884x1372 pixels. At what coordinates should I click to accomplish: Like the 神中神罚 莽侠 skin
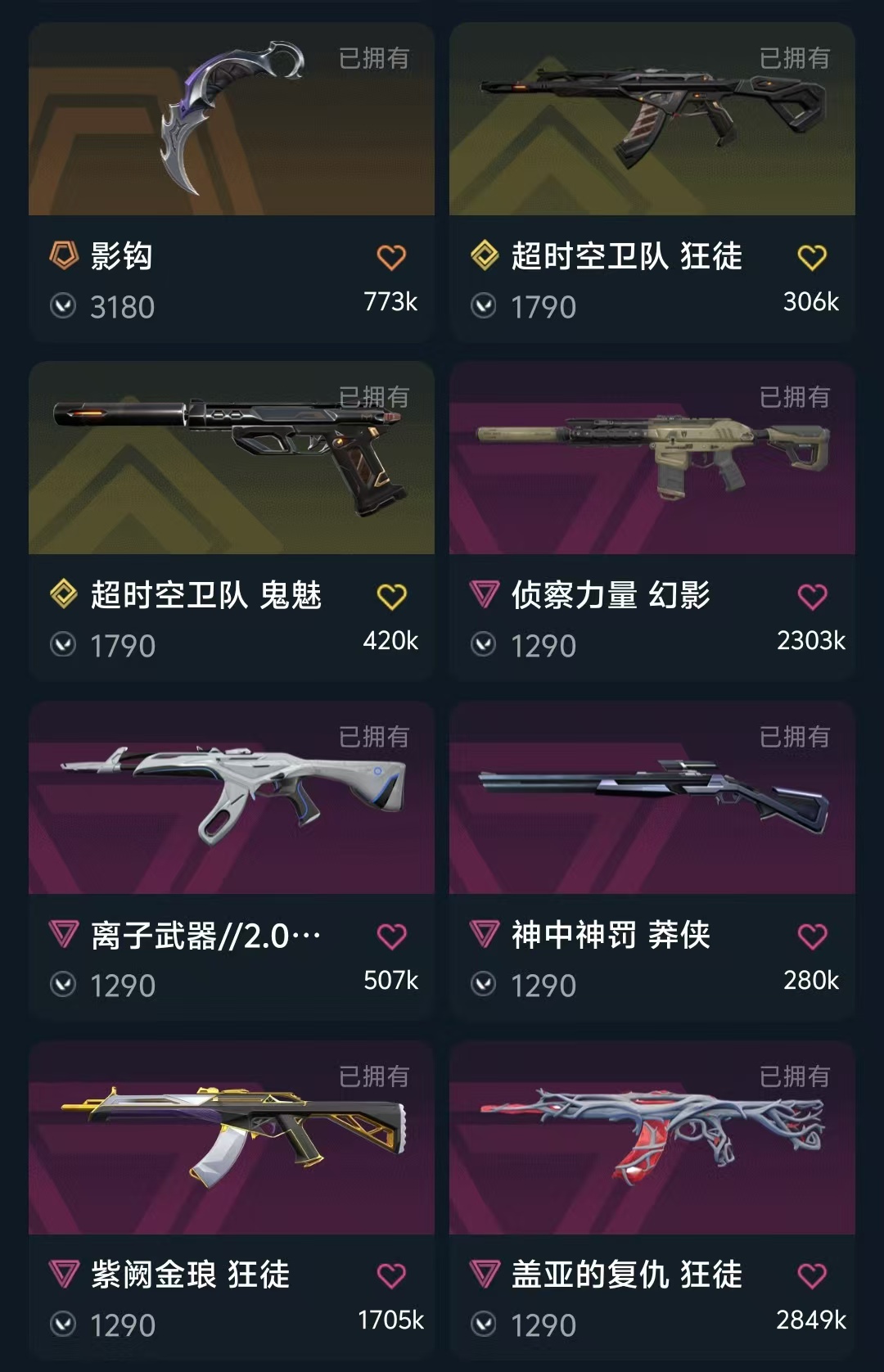click(x=812, y=936)
